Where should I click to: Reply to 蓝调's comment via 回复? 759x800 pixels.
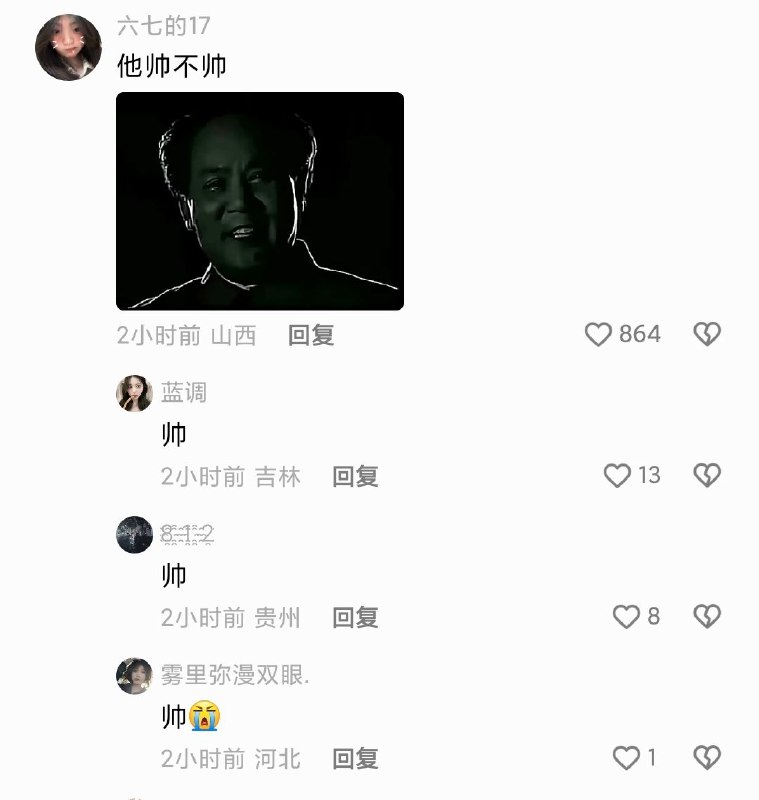coord(355,478)
